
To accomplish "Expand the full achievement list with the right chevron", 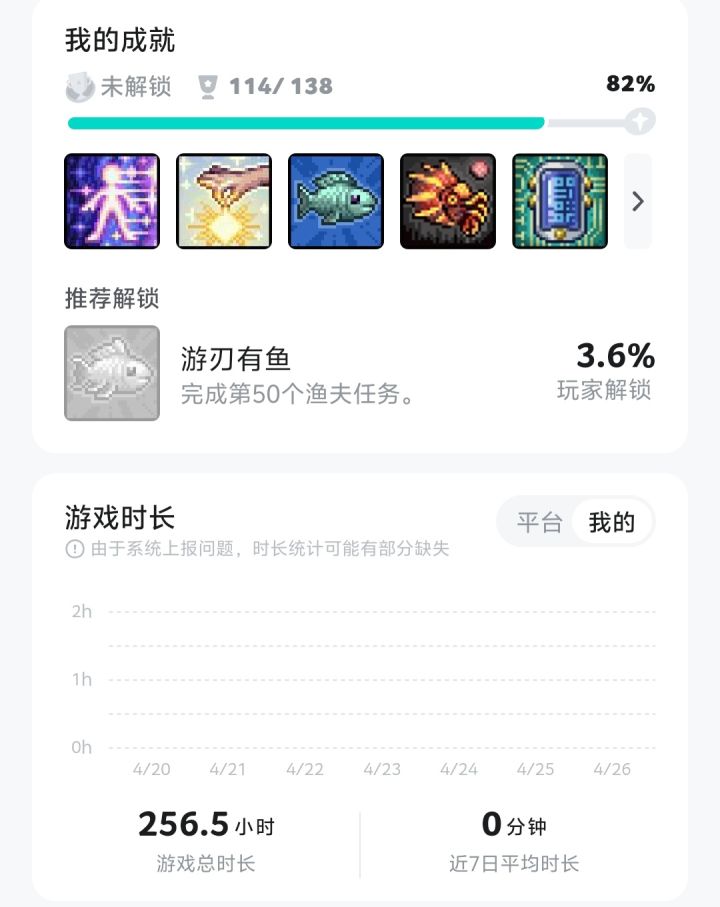I will click(x=637, y=201).
